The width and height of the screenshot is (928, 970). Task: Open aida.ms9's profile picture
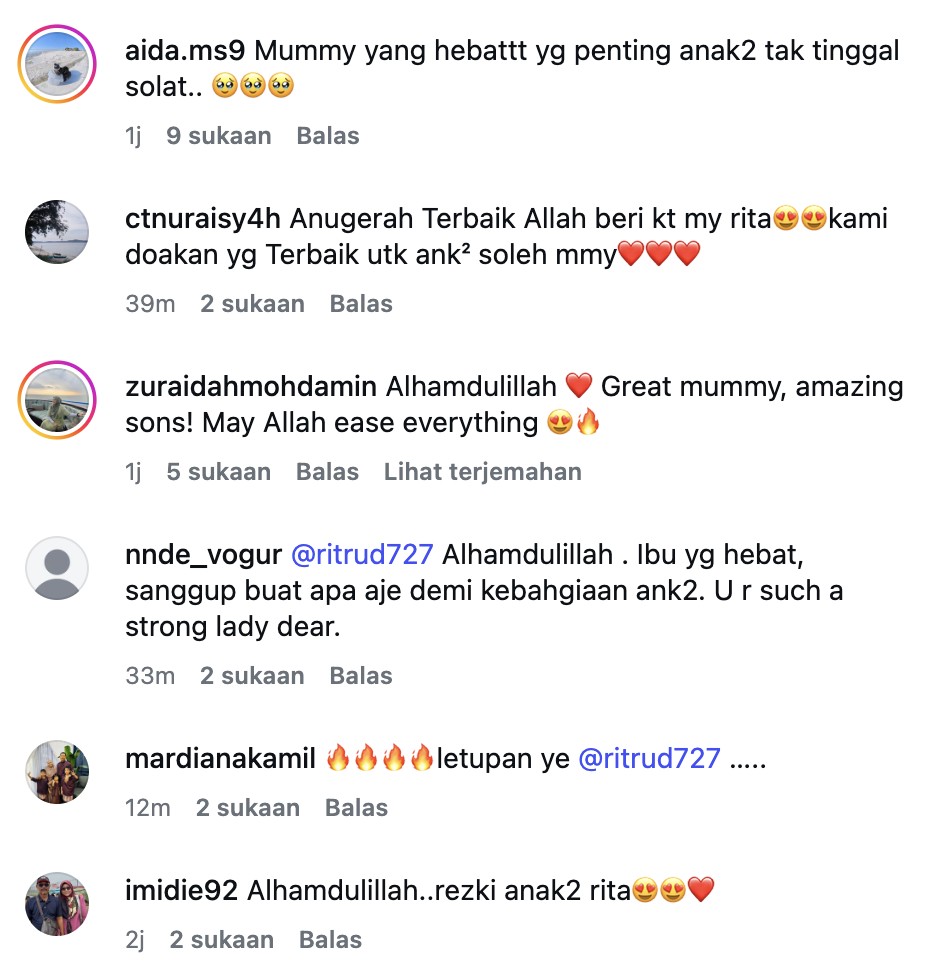tap(57, 65)
